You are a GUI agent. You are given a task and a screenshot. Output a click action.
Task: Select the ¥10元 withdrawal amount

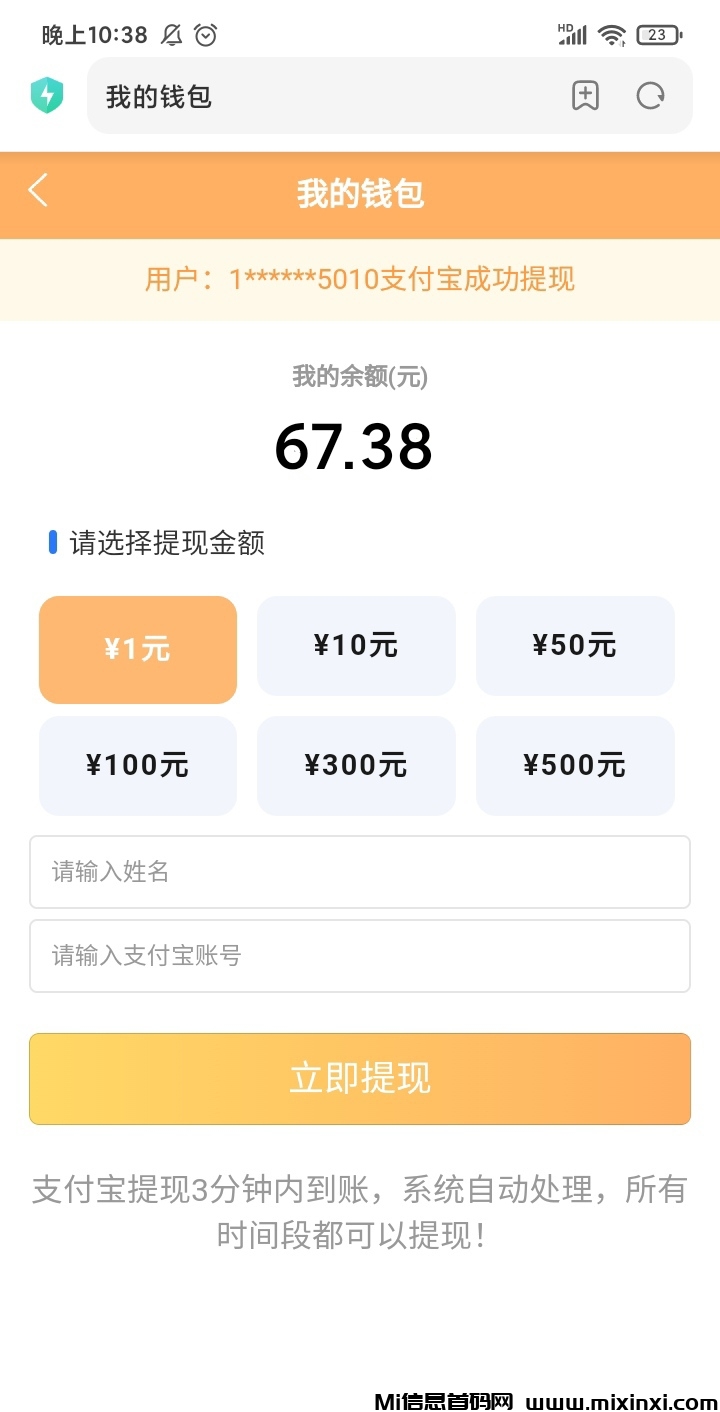pos(356,646)
